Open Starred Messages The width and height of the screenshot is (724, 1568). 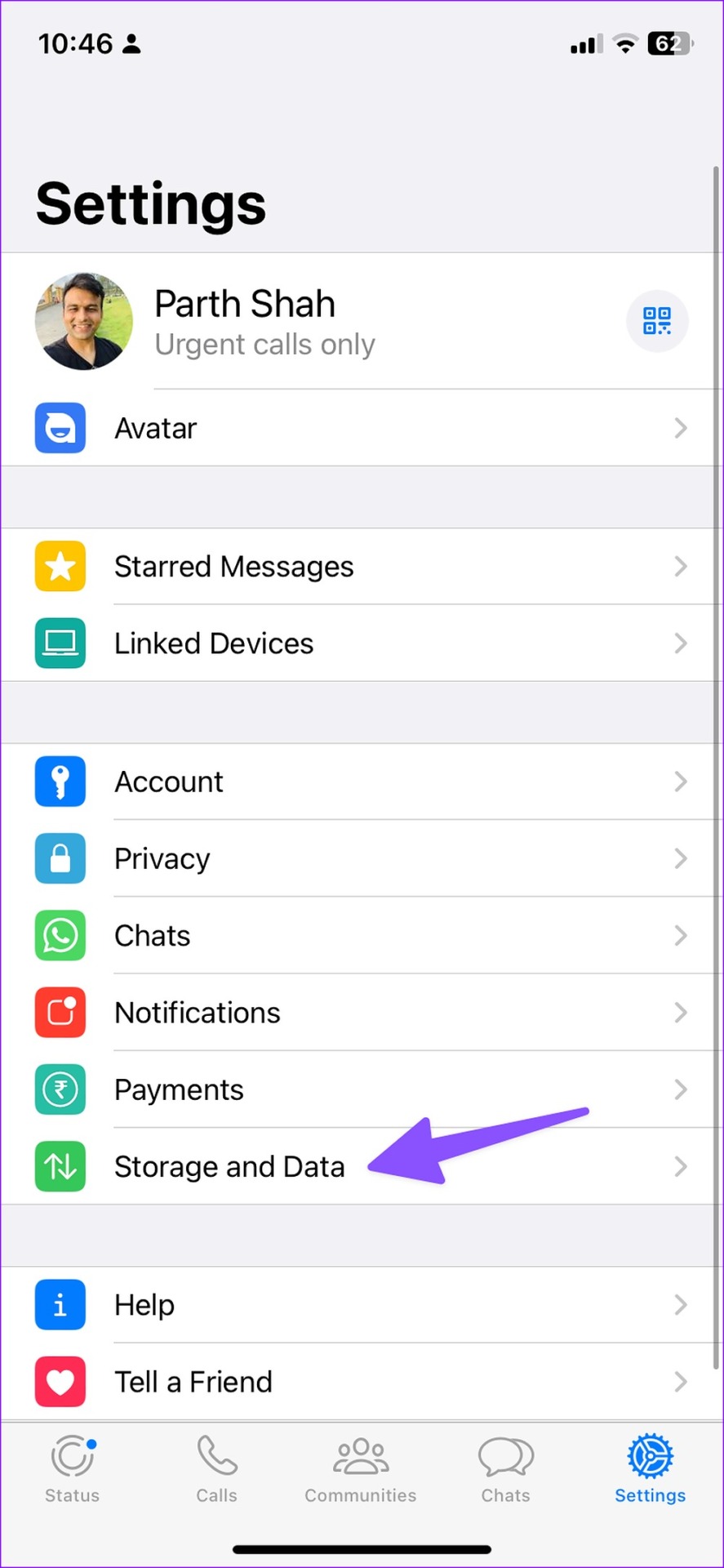(x=362, y=566)
